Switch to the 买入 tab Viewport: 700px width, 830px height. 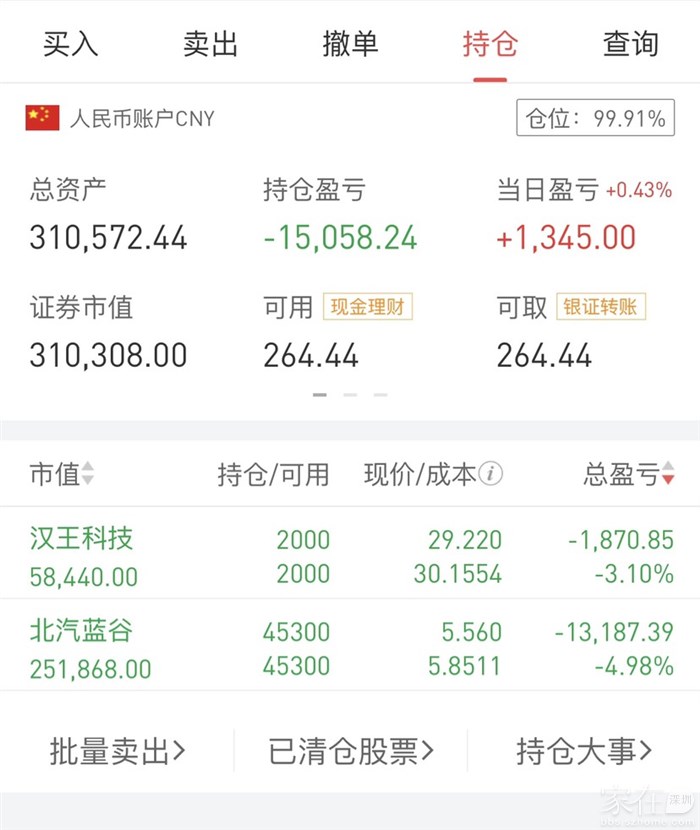[70, 44]
